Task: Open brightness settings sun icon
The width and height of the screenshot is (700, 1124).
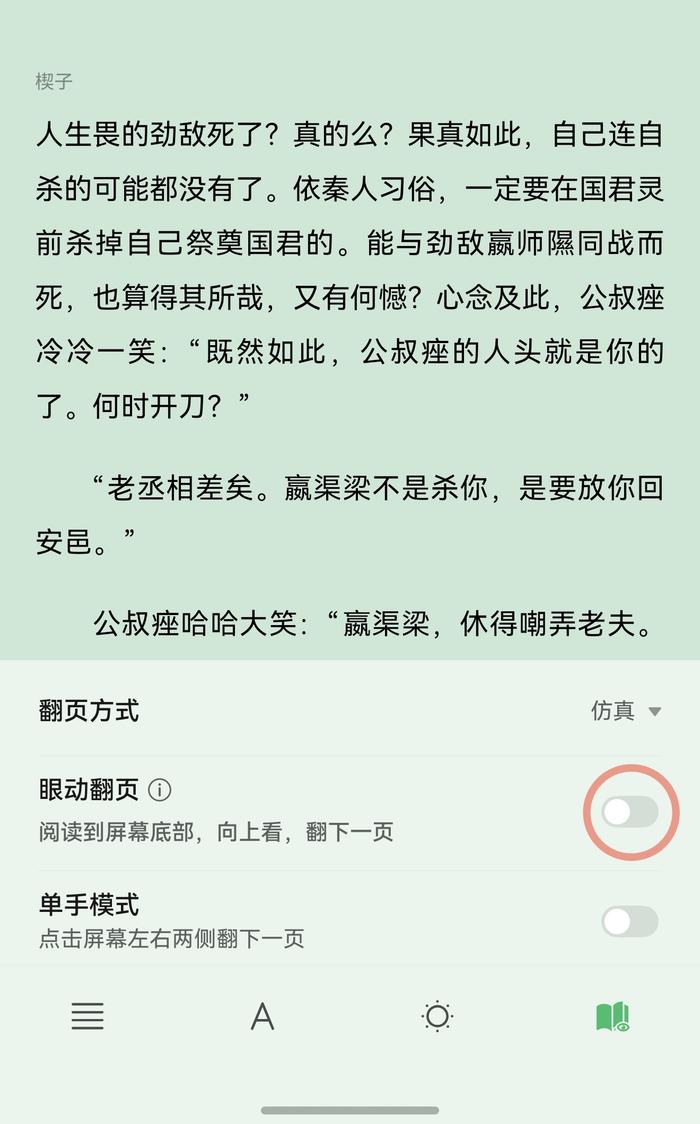Action: (437, 1016)
